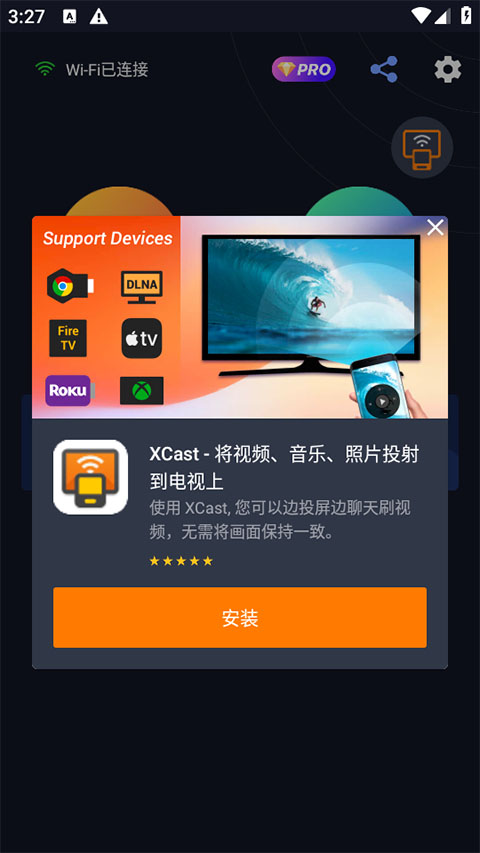Image resolution: width=480 pixels, height=853 pixels.
Task: Tap the screen cast device icon
Action: 422,147
